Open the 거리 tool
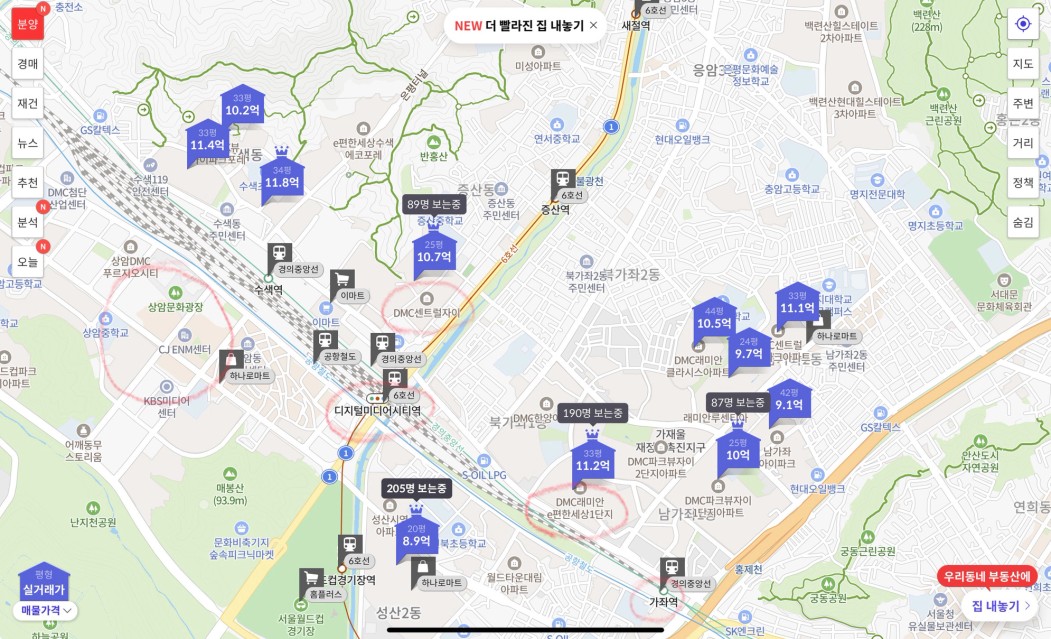 tap(1022, 143)
